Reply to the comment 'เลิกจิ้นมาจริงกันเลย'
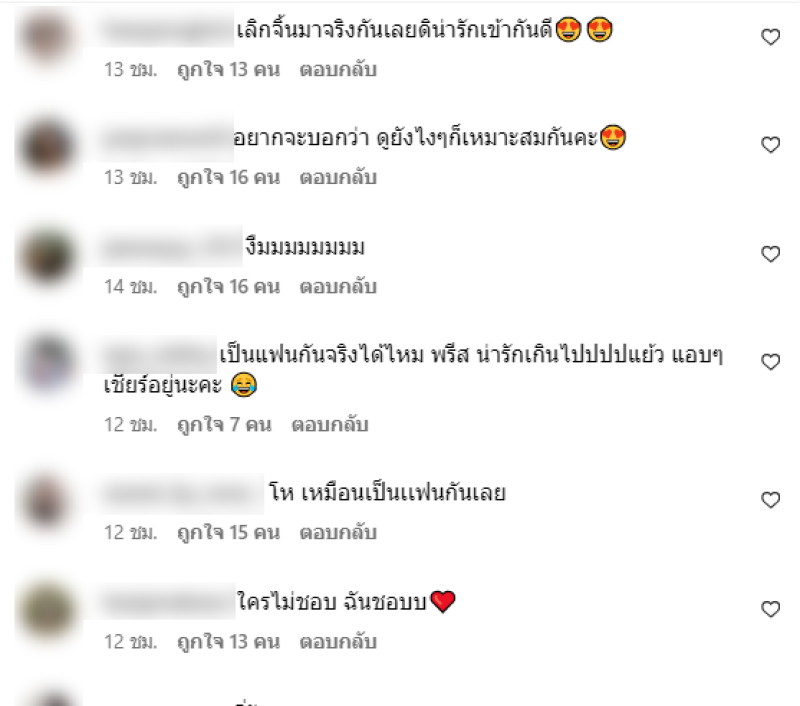 point(337,70)
